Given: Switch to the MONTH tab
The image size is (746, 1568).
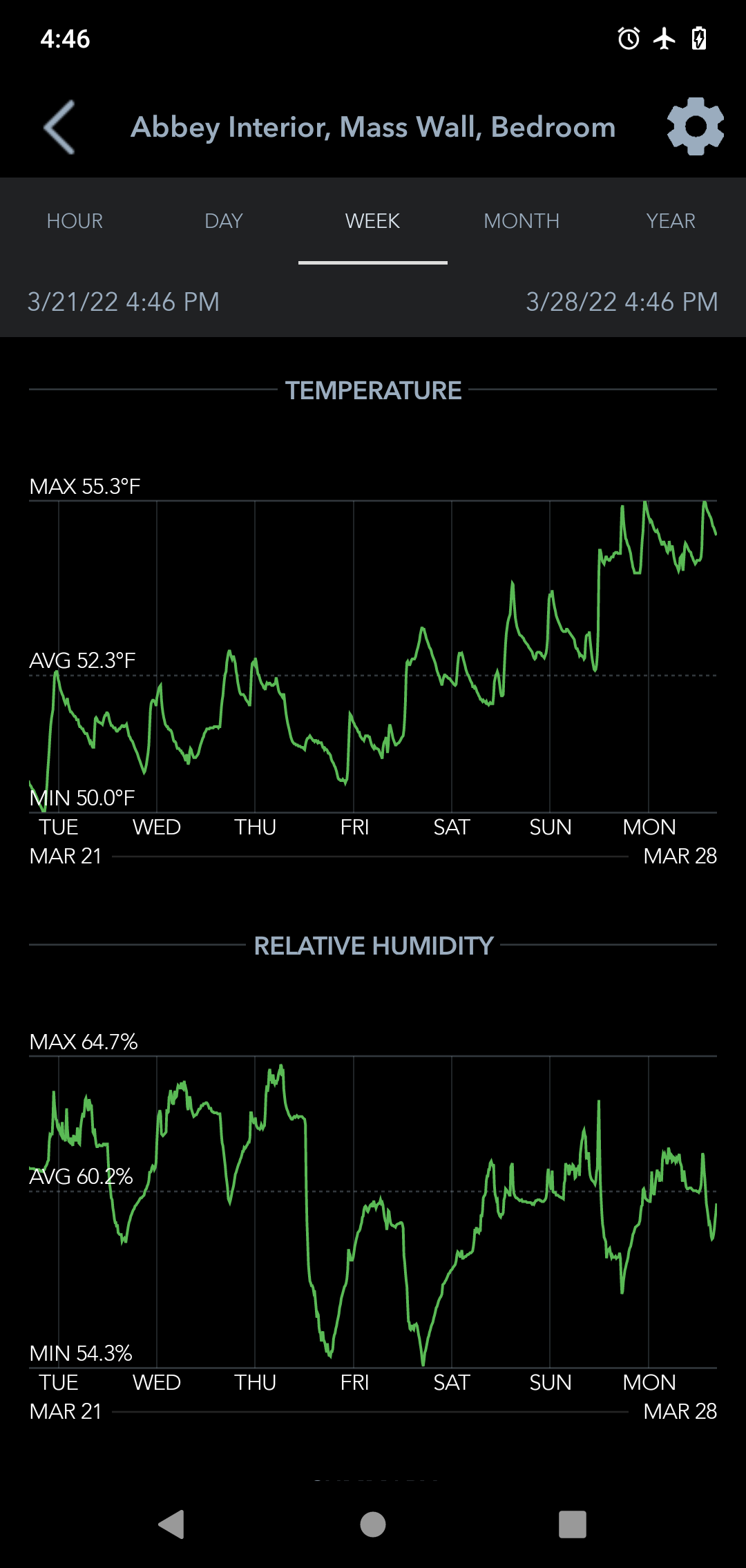Looking at the screenshot, I should (522, 221).
